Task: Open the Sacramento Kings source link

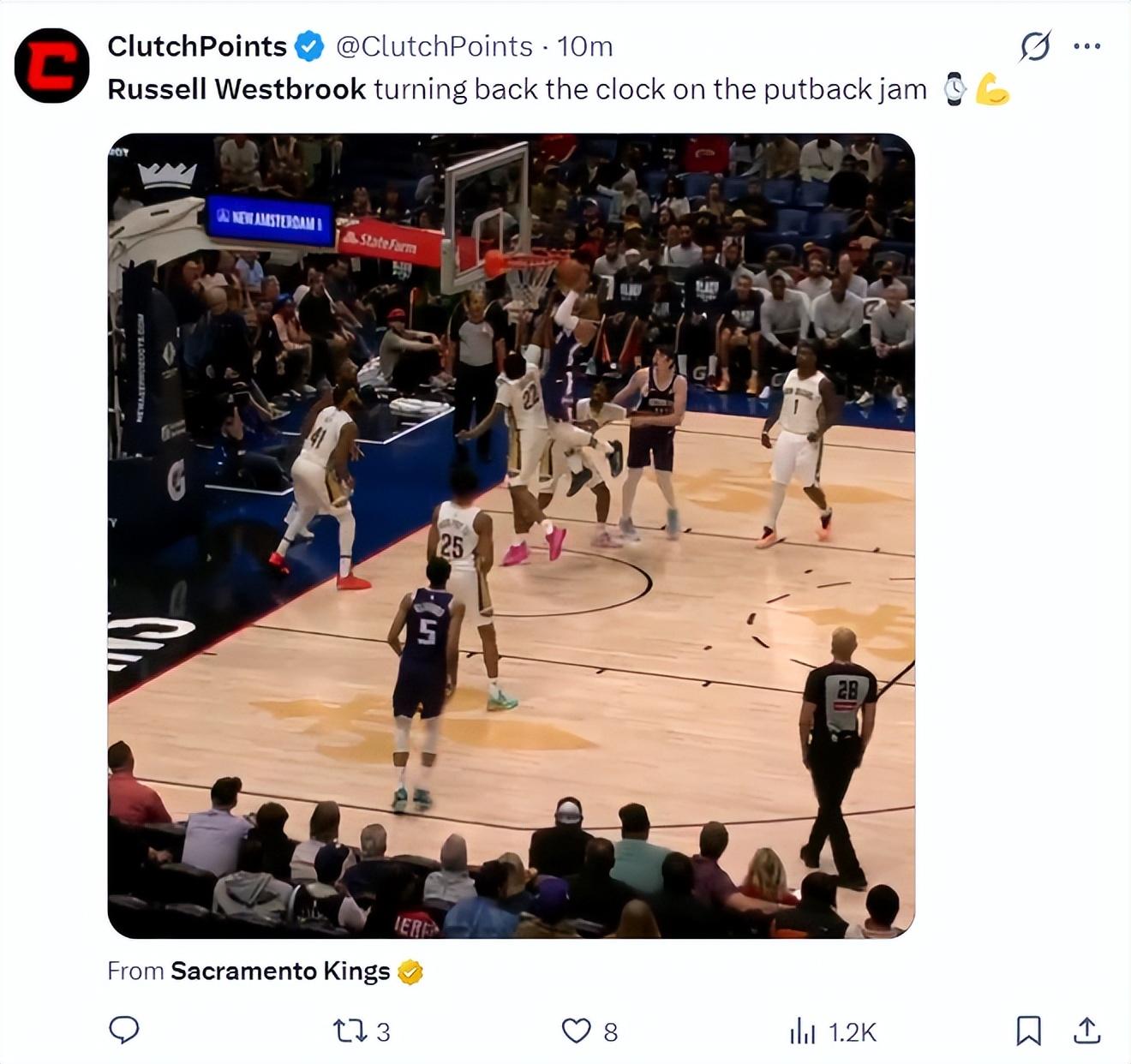Action: (x=280, y=971)
